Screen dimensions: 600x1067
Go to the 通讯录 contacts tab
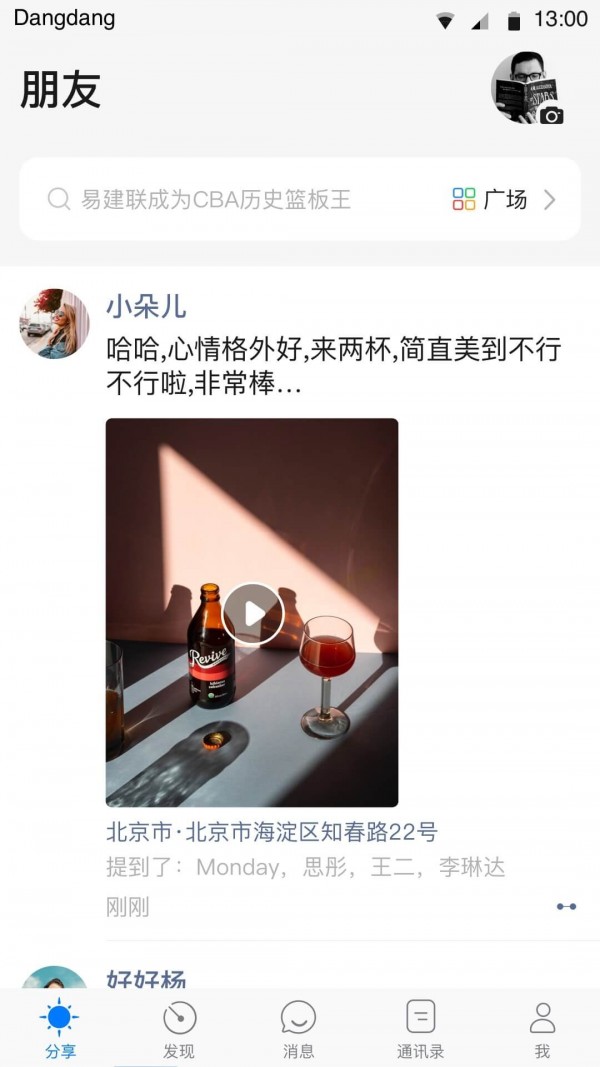[420, 1030]
